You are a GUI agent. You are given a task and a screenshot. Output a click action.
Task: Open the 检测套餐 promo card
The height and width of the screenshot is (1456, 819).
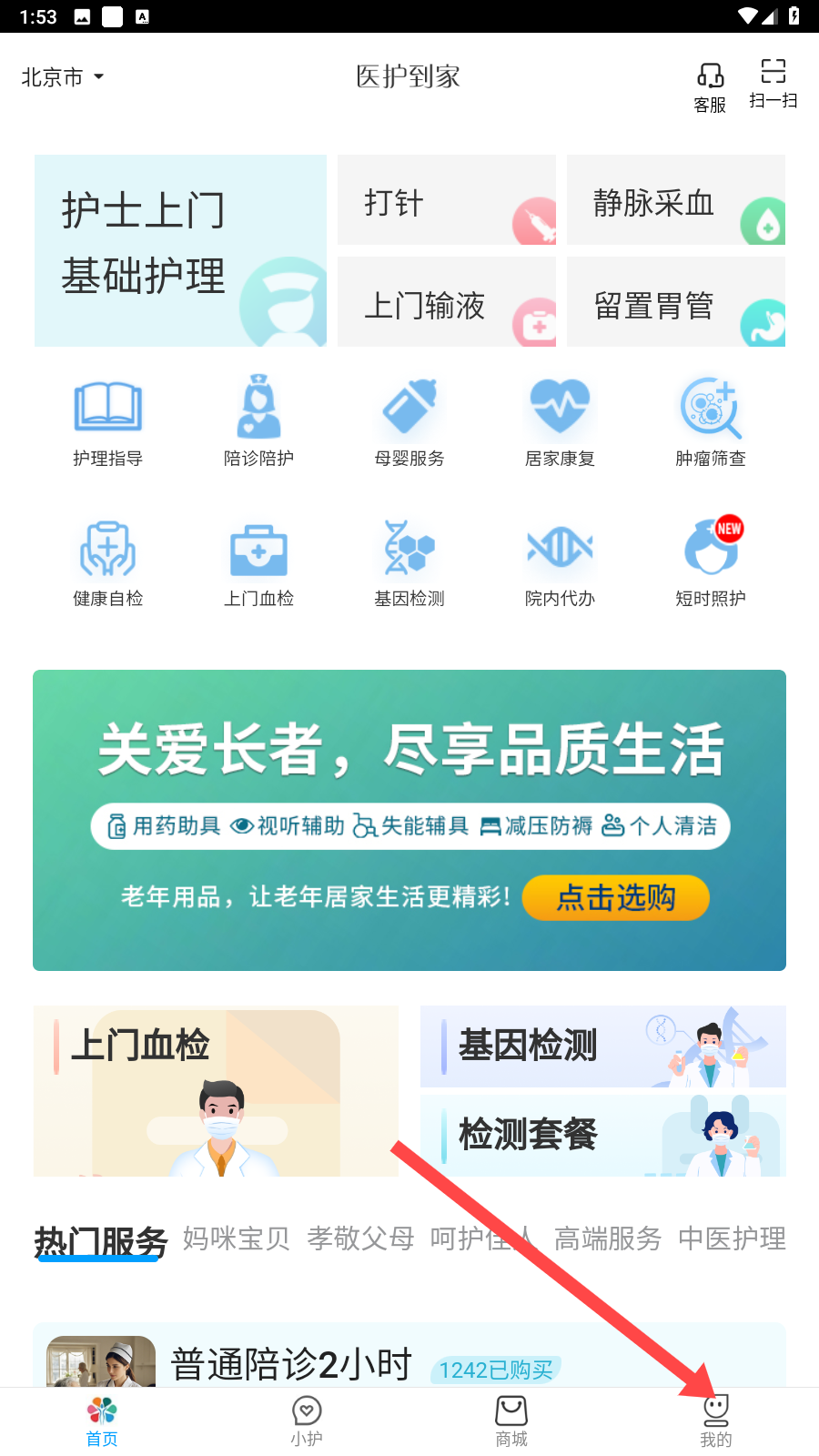coord(602,1136)
